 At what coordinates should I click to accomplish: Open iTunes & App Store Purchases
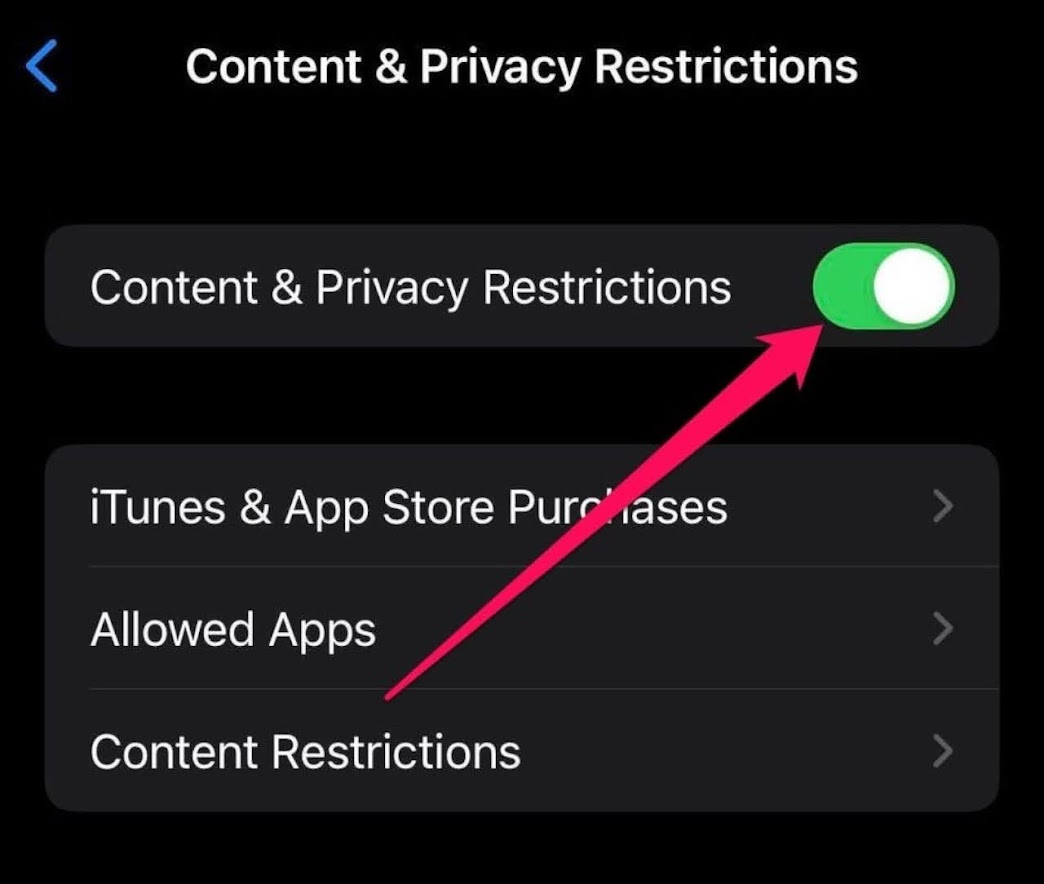pyautogui.click(x=522, y=507)
